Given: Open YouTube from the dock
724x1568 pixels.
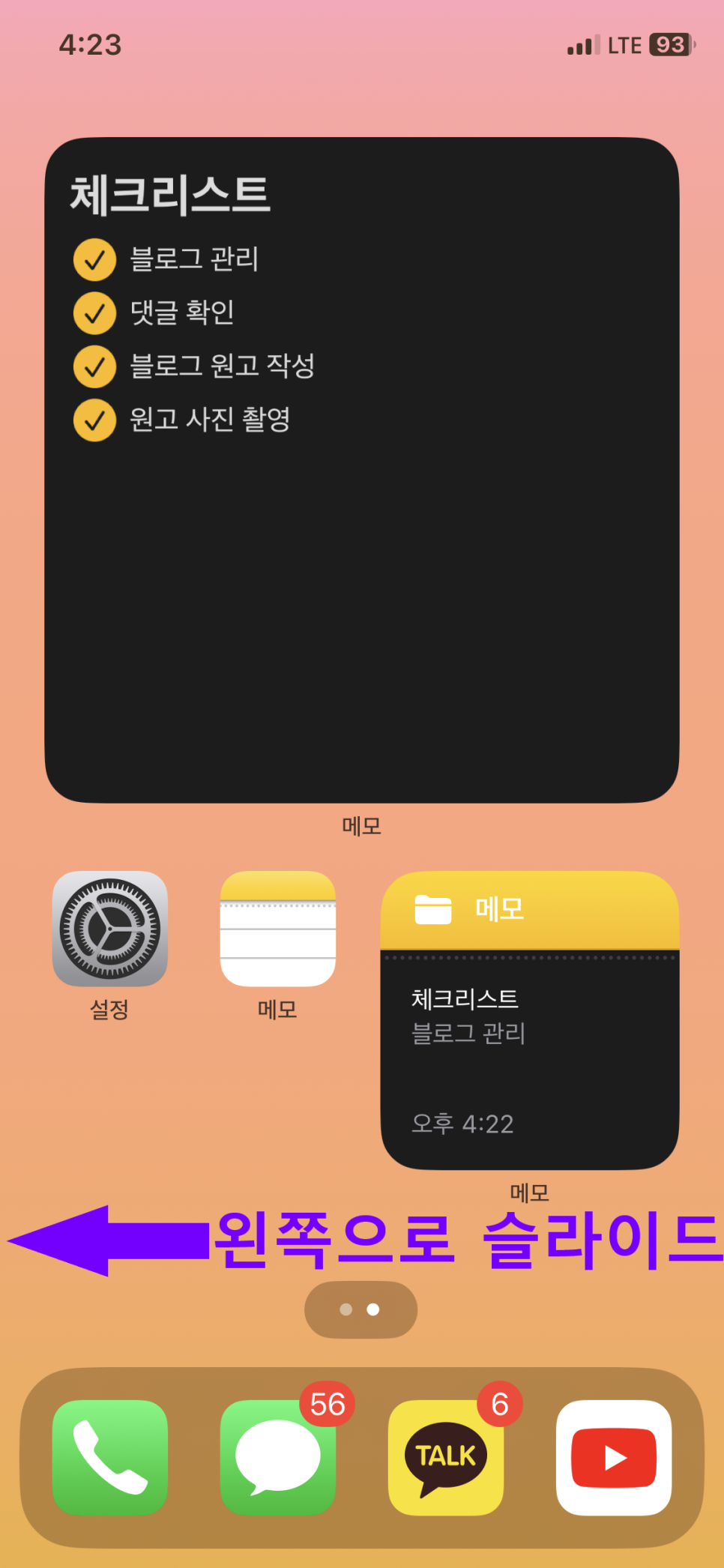Looking at the screenshot, I should [x=614, y=1458].
